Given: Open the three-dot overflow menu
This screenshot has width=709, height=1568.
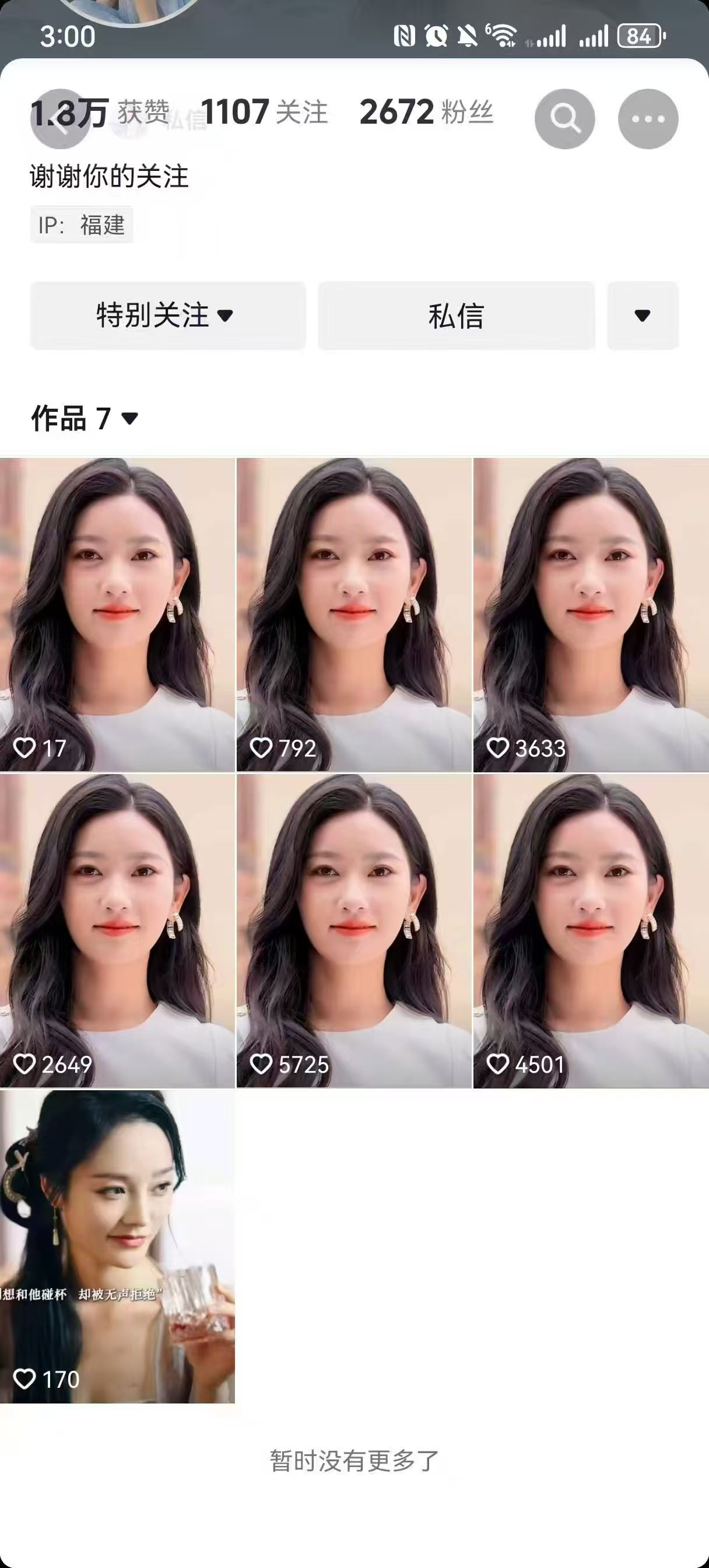Looking at the screenshot, I should click(x=648, y=118).
